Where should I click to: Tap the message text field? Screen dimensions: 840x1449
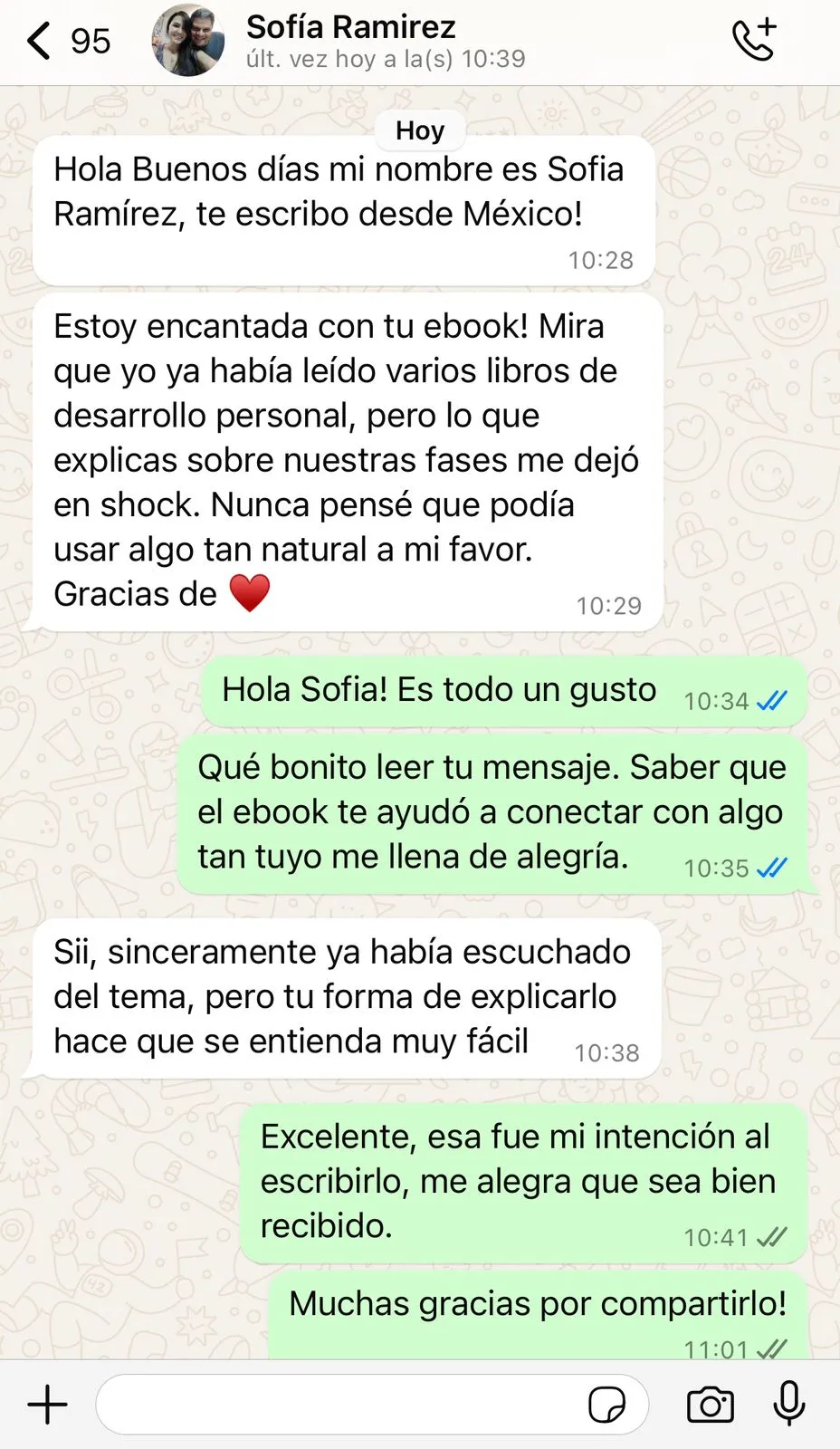pyautogui.click(x=339, y=1405)
